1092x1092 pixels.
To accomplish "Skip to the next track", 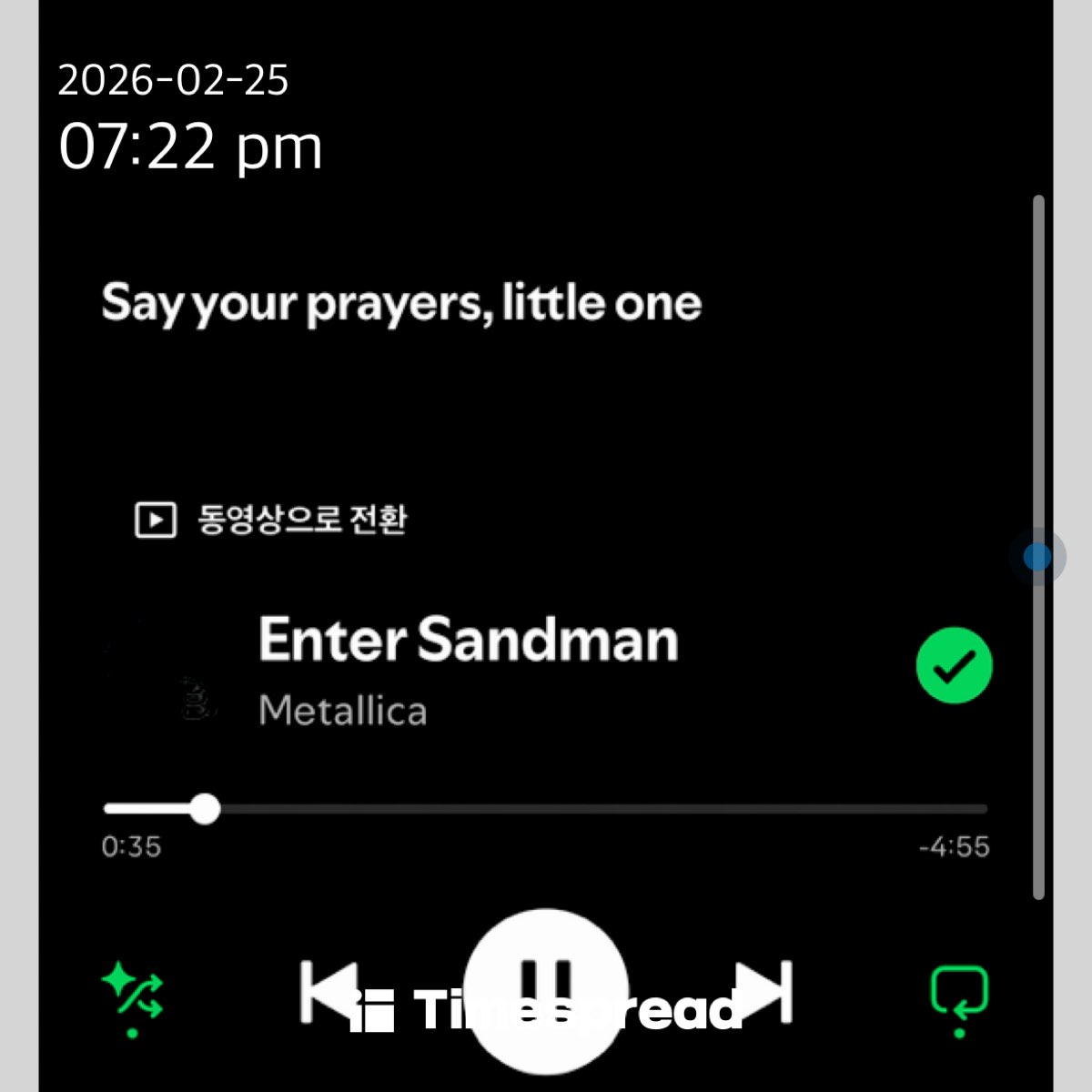I will pyautogui.click(x=765, y=991).
